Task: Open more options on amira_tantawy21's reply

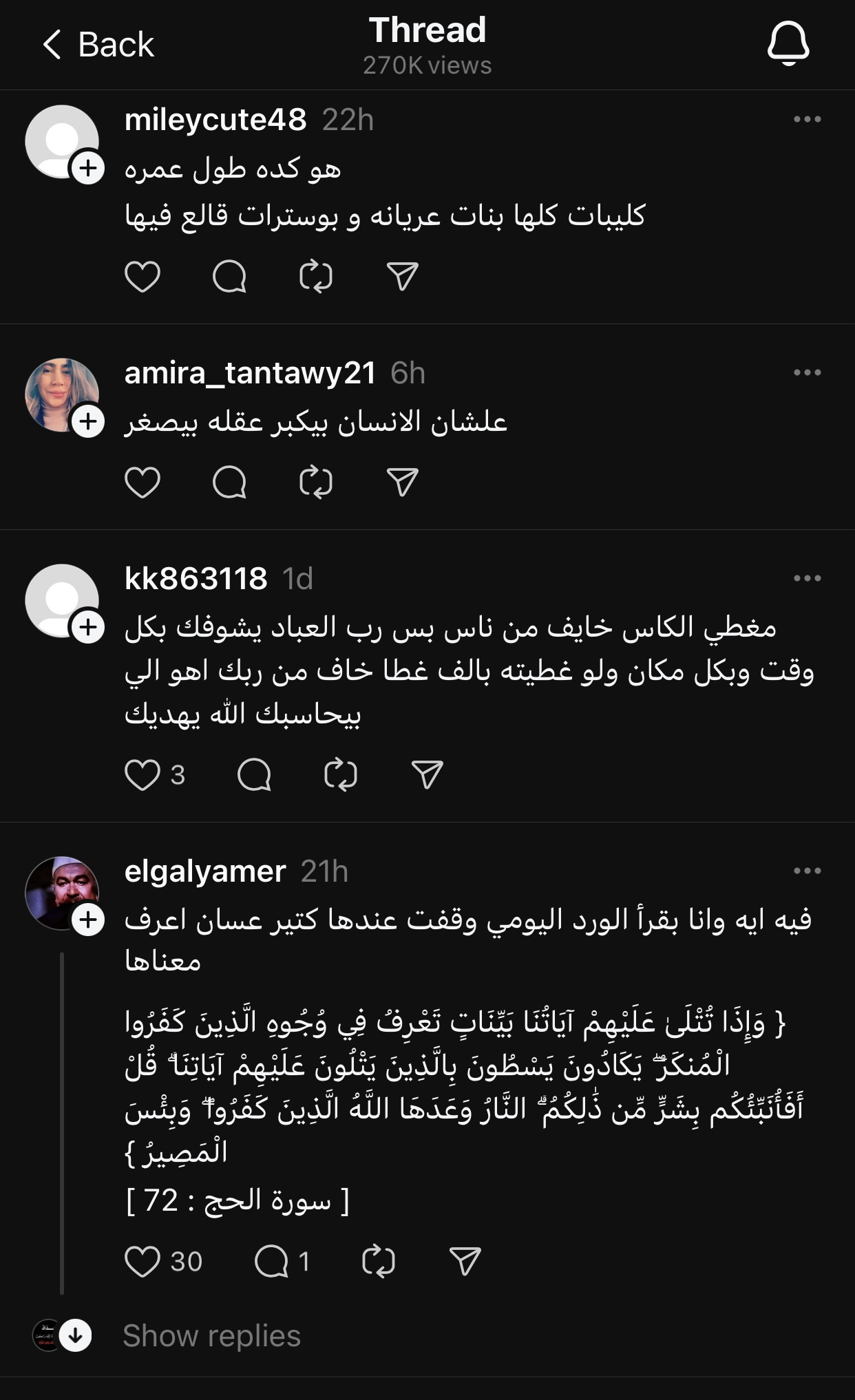Action: tap(807, 372)
